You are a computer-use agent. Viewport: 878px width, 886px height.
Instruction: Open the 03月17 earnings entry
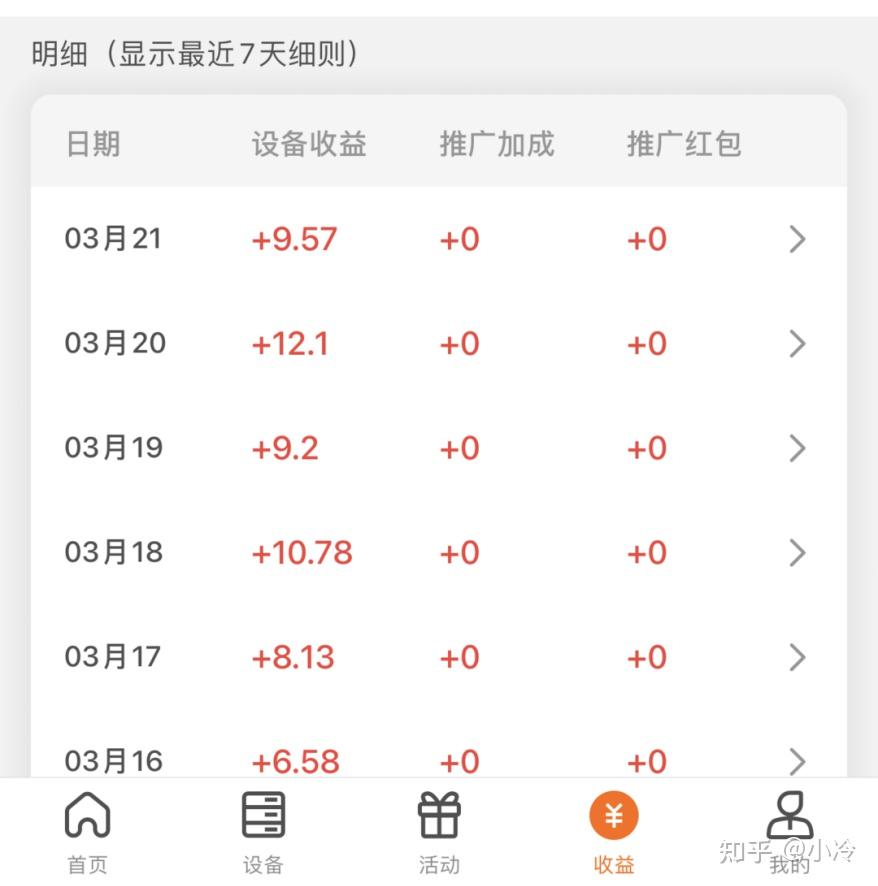click(x=796, y=657)
